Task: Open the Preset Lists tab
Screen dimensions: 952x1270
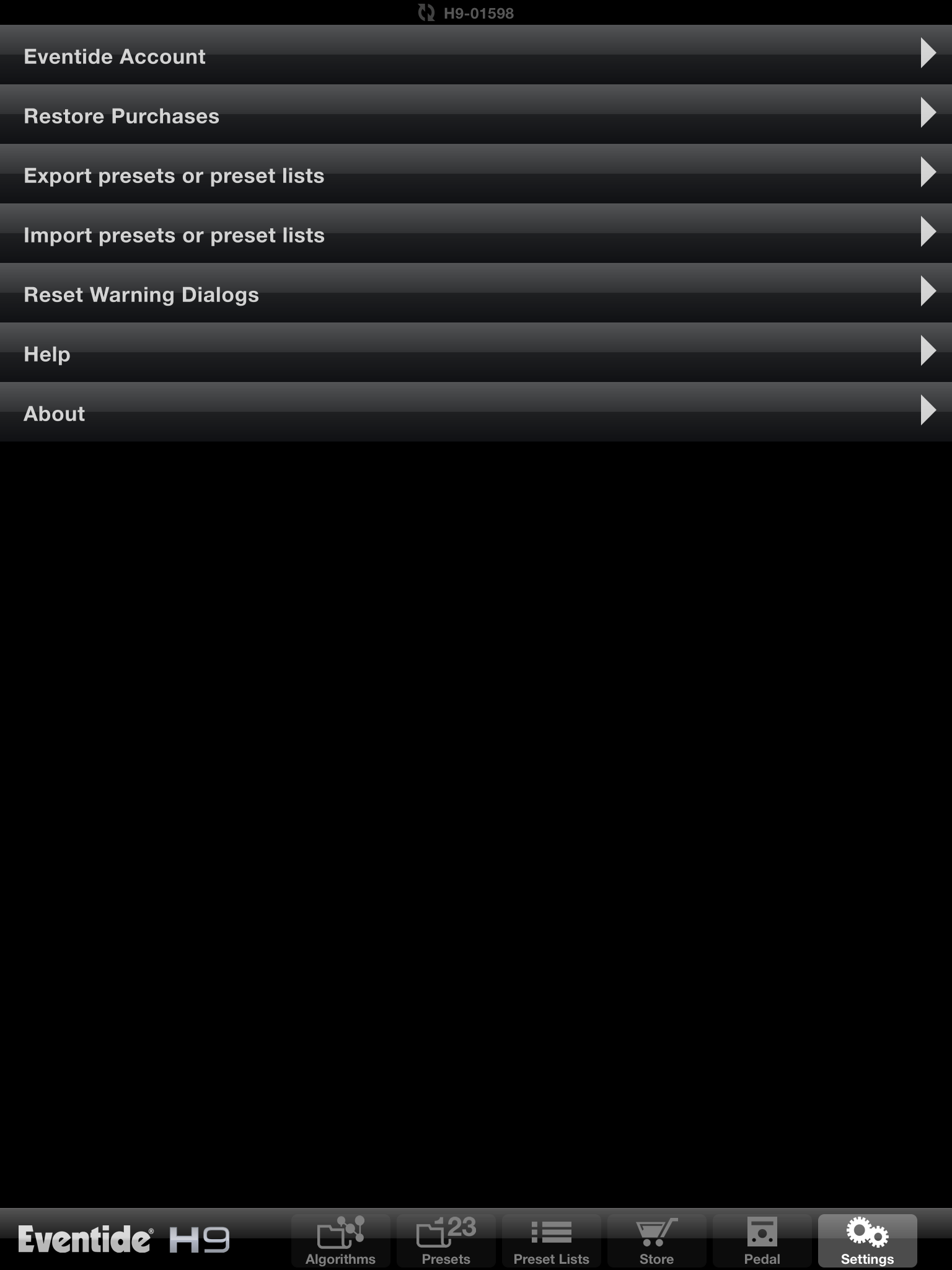Action: 551,1241
